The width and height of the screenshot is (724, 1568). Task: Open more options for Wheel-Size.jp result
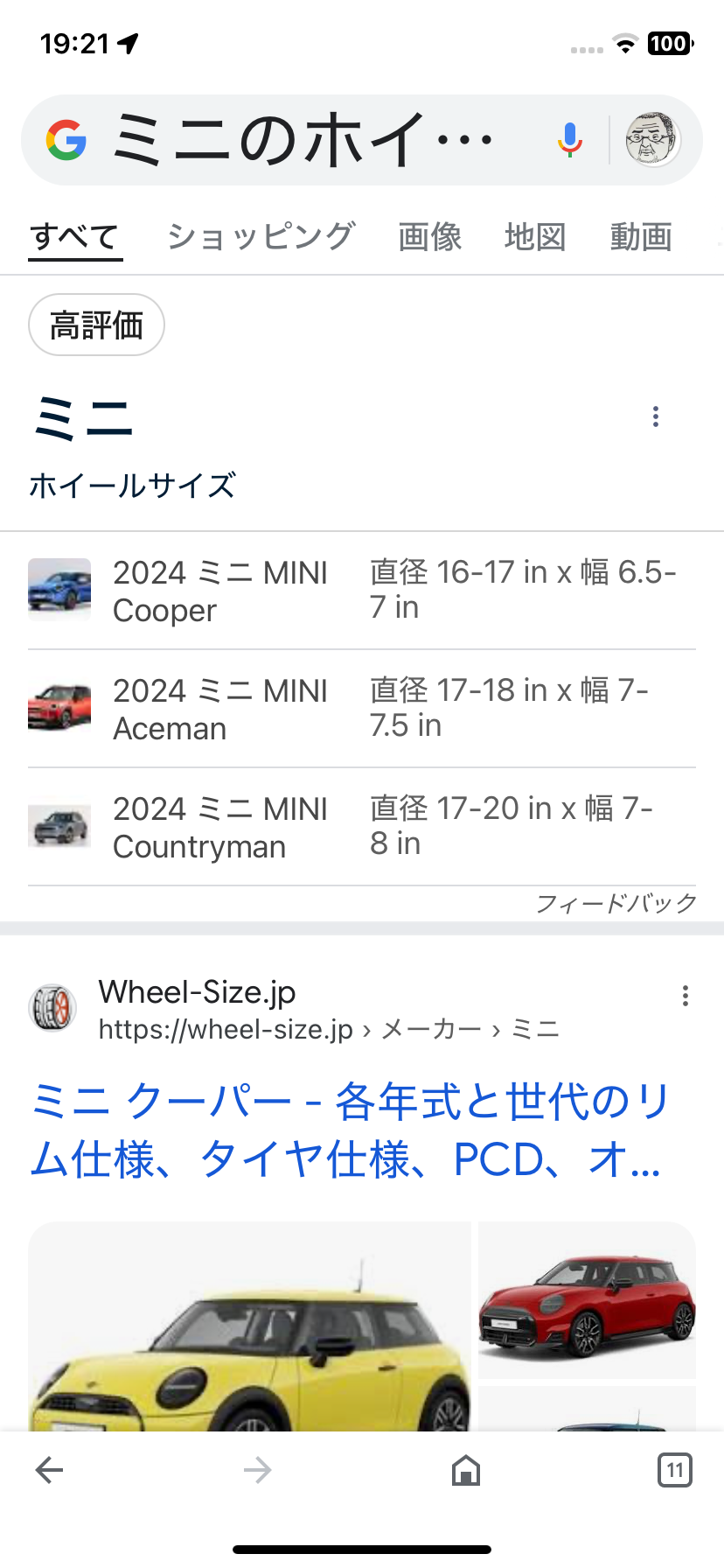coord(685,996)
